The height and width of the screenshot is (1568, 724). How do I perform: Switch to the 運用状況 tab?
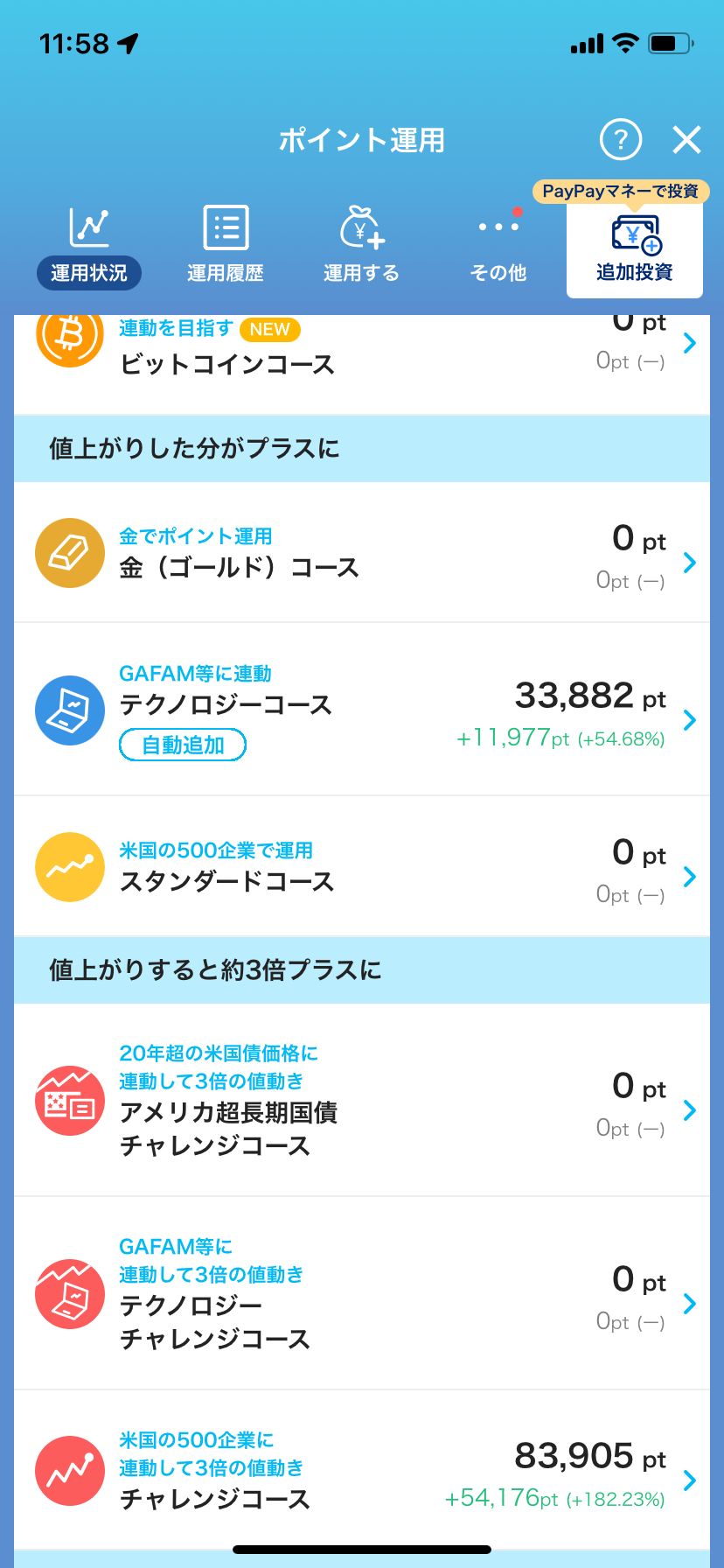pyautogui.click(x=89, y=246)
